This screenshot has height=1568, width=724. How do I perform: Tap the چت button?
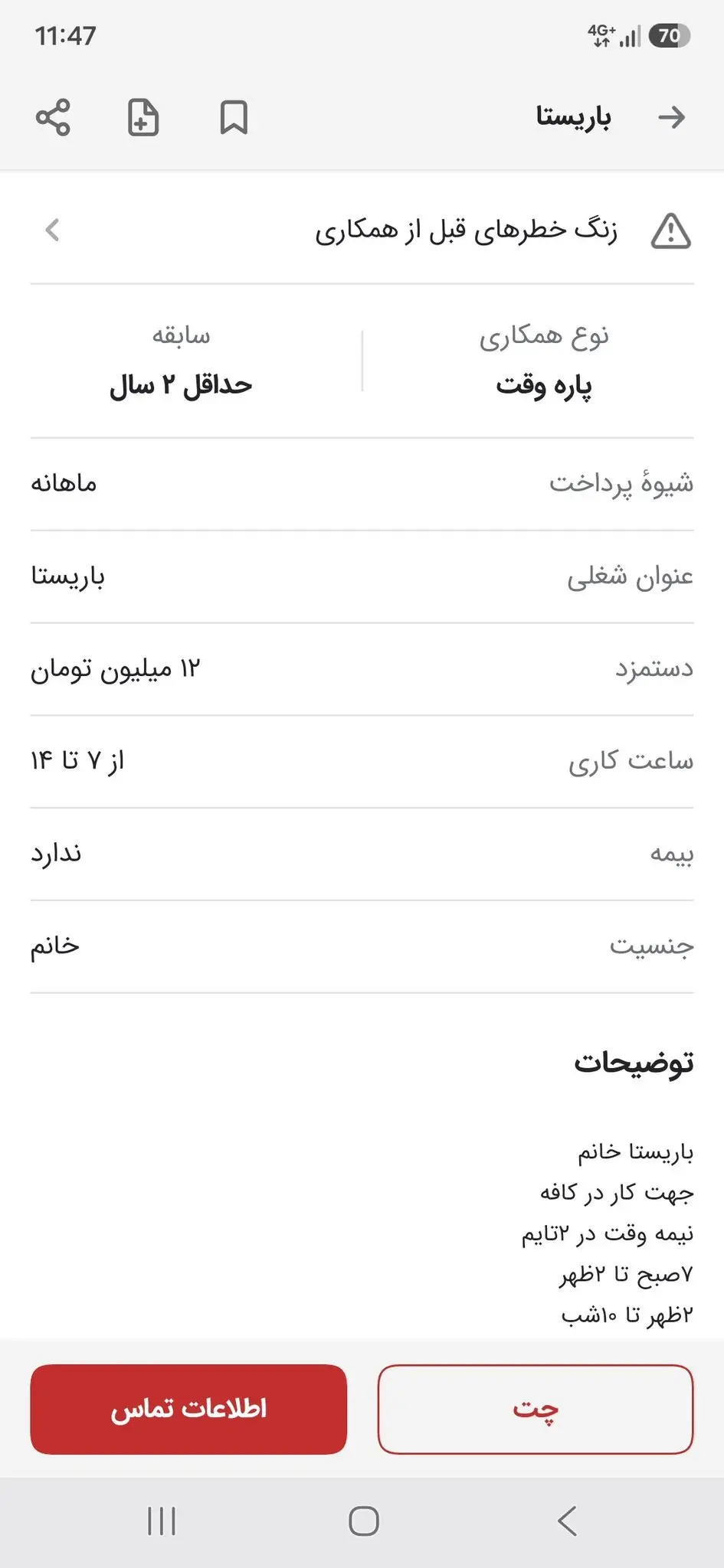[x=536, y=1409]
